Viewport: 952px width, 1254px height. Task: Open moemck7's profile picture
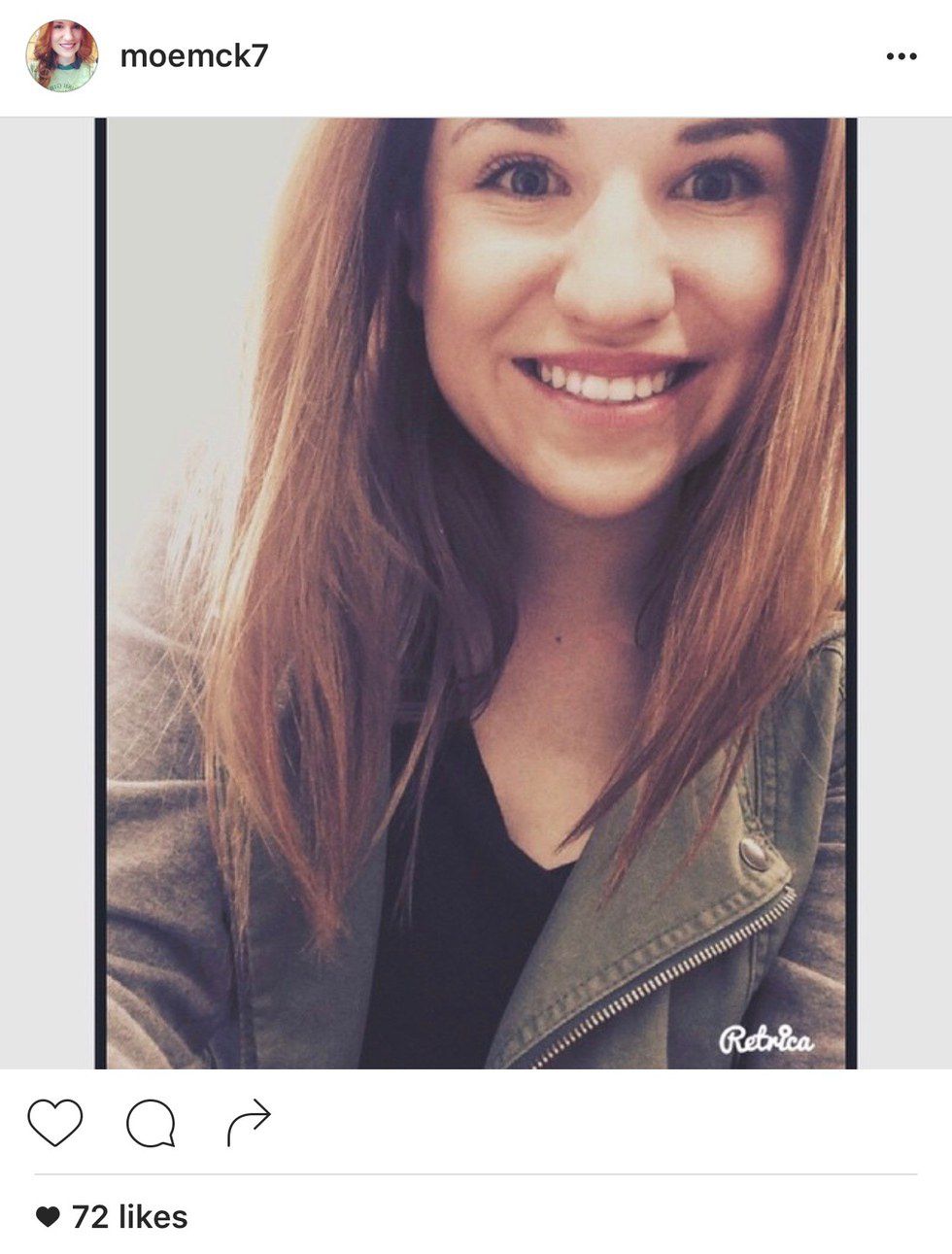[x=61, y=56]
